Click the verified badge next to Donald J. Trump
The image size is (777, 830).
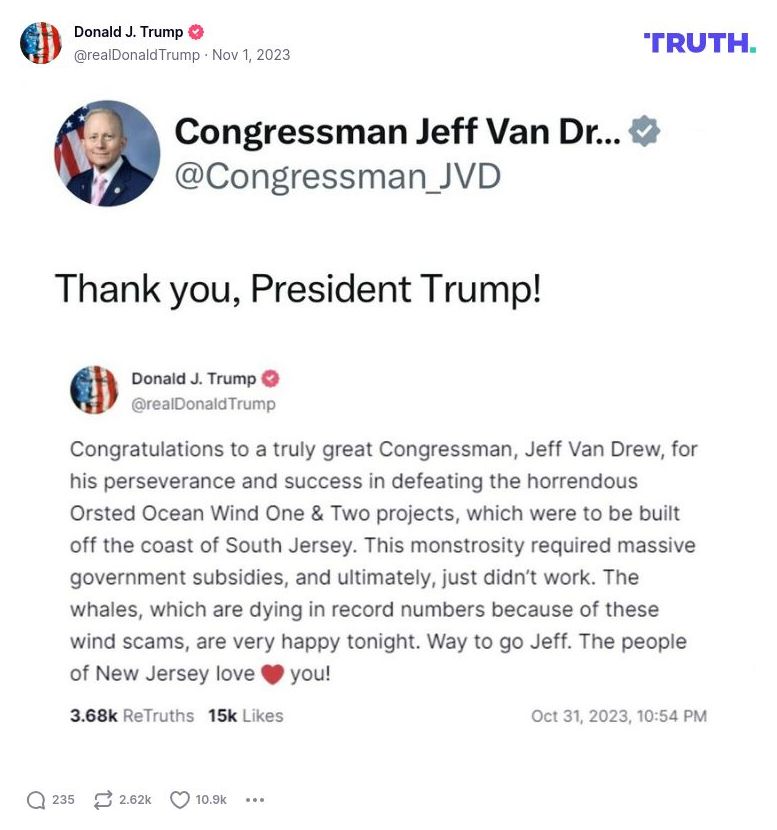point(196,32)
